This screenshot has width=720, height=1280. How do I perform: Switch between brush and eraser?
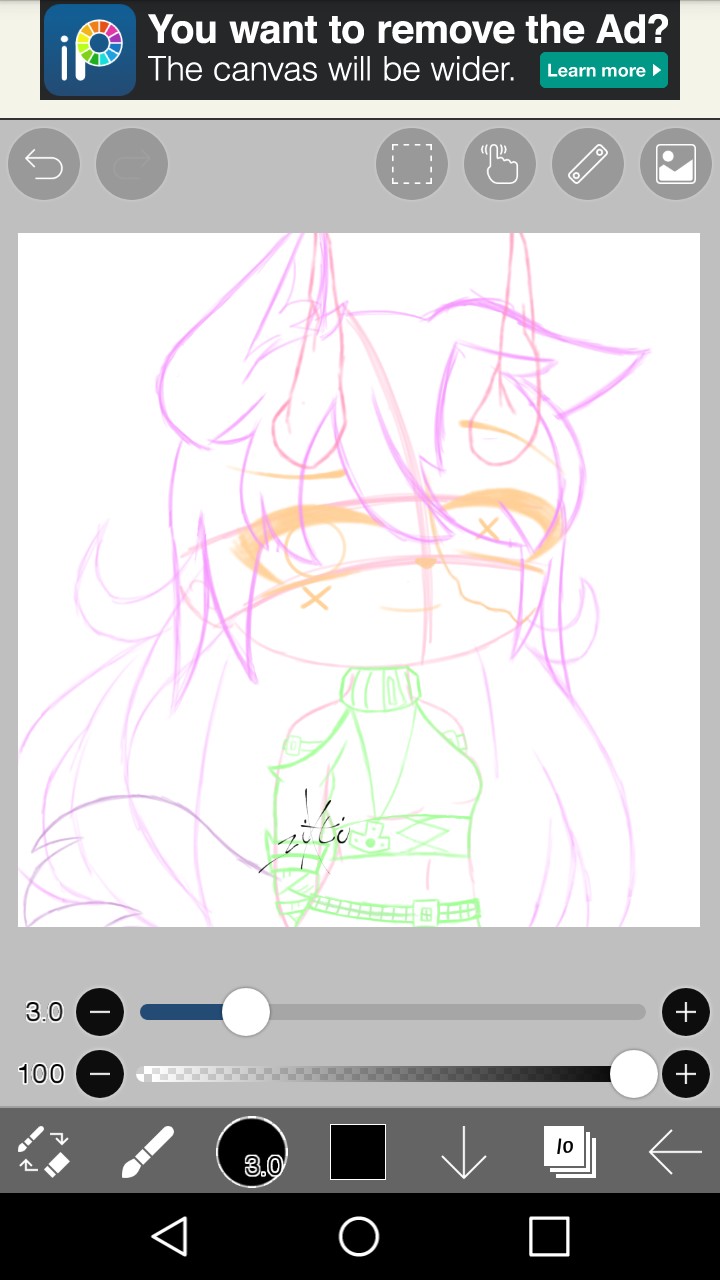point(44,1150)
